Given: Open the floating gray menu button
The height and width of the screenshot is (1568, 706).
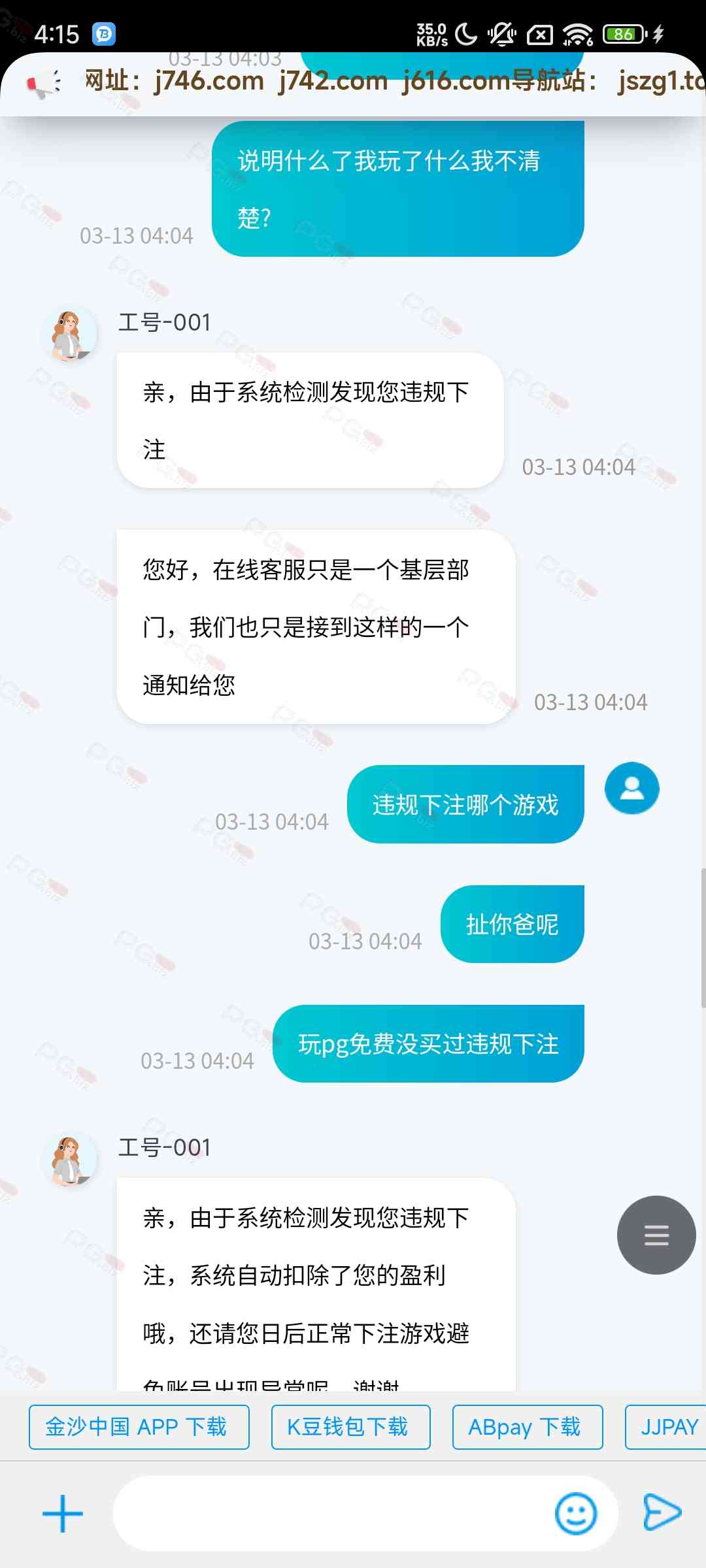Looking at the screenshot, I should [656, 1235].
